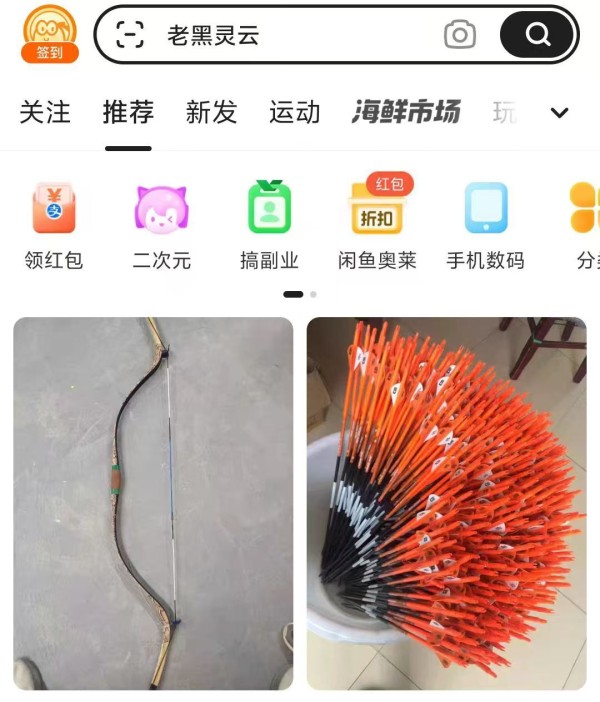Switch to the 关注 tab
The width and height of the screenshot is (600, 702).
[x=45, y=112]
